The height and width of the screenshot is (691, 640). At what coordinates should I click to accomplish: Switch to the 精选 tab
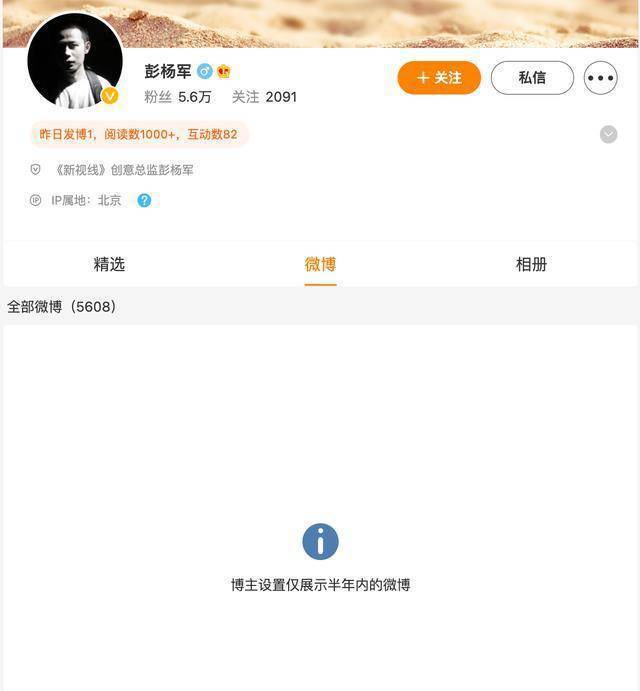pyautogui.click(x=109, y=264)
